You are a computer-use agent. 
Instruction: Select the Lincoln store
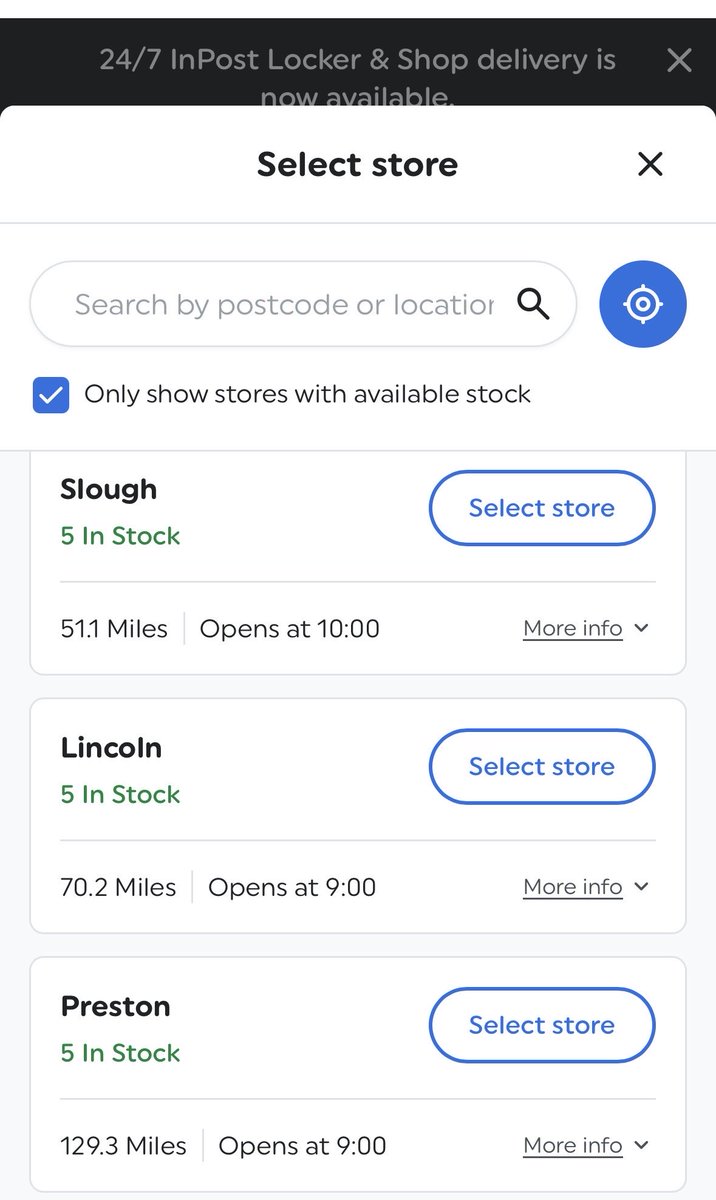[542, 767]
